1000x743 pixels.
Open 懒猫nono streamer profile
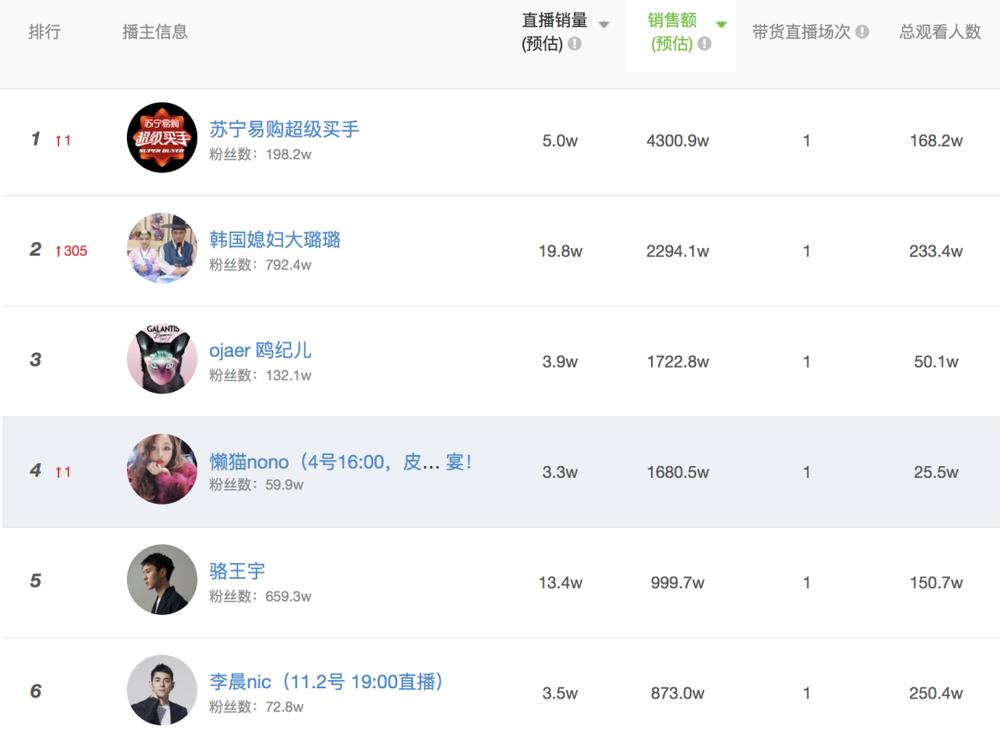pos(340,462)
